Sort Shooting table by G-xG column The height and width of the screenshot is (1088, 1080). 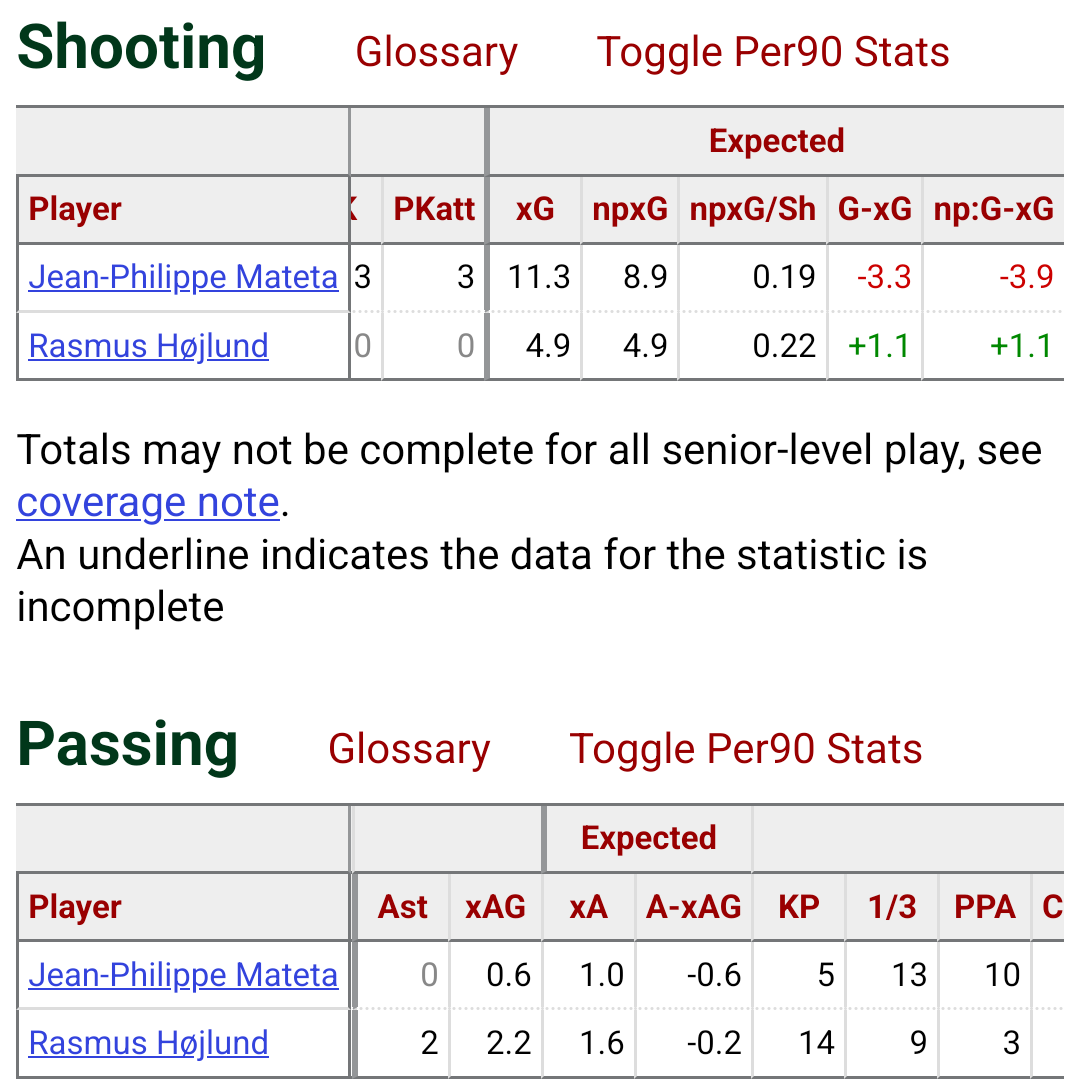874,209
